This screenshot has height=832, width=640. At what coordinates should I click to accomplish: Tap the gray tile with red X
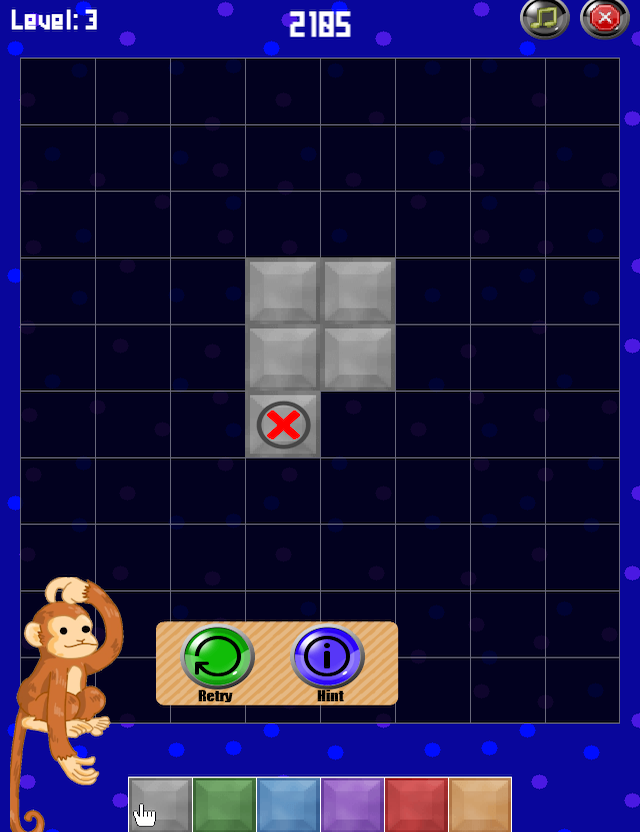pos(283,425)
